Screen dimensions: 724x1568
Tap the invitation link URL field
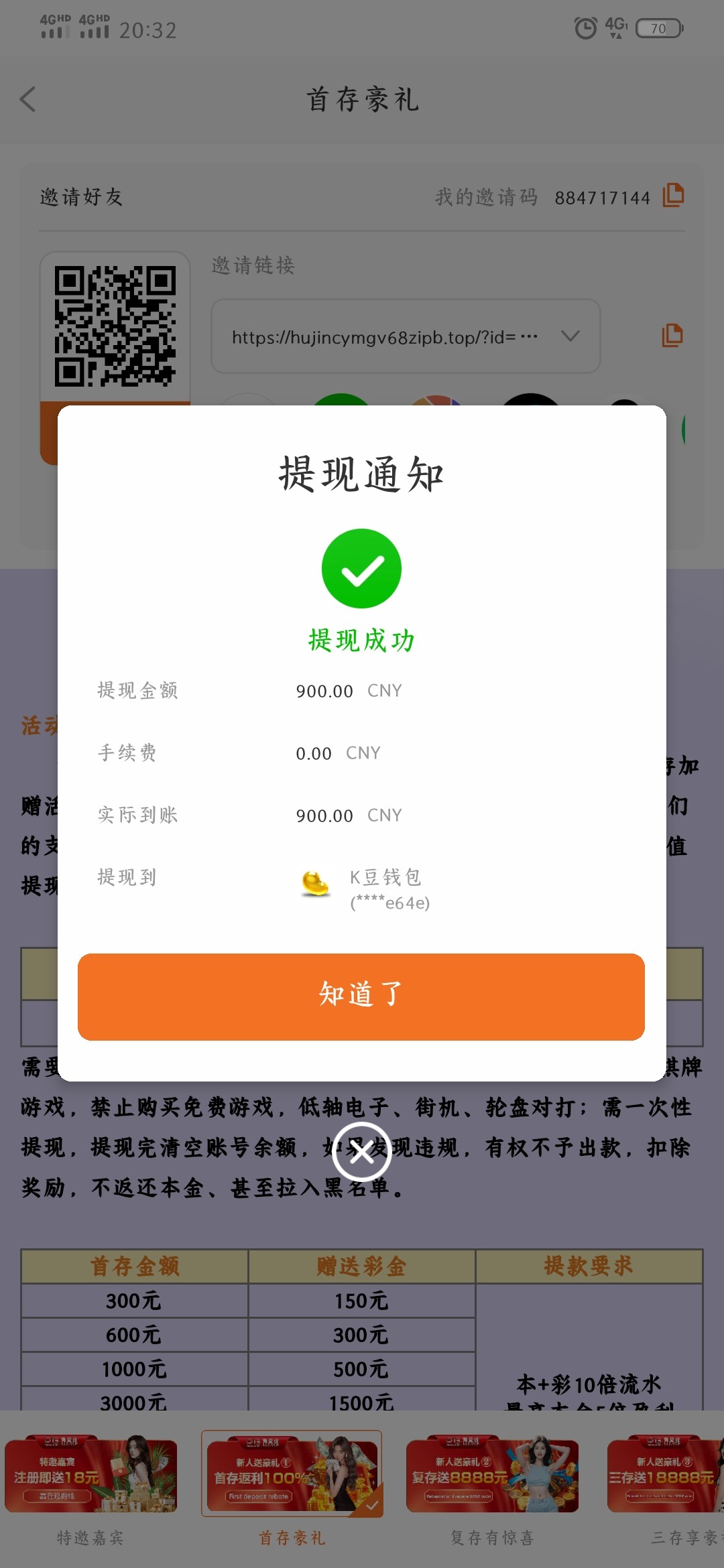click(x=385, y=336)
